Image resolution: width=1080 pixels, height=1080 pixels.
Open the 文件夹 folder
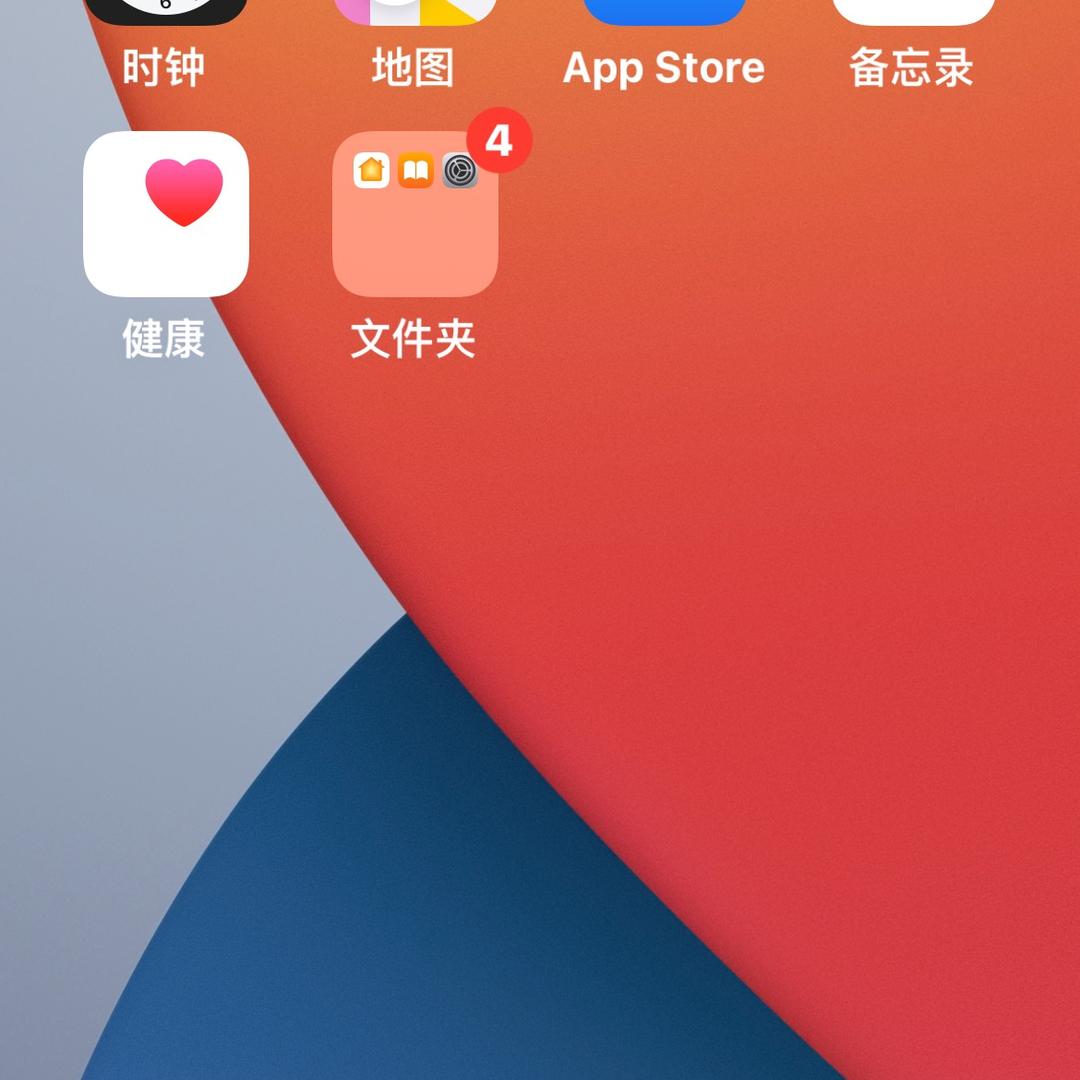pos(415,214)
